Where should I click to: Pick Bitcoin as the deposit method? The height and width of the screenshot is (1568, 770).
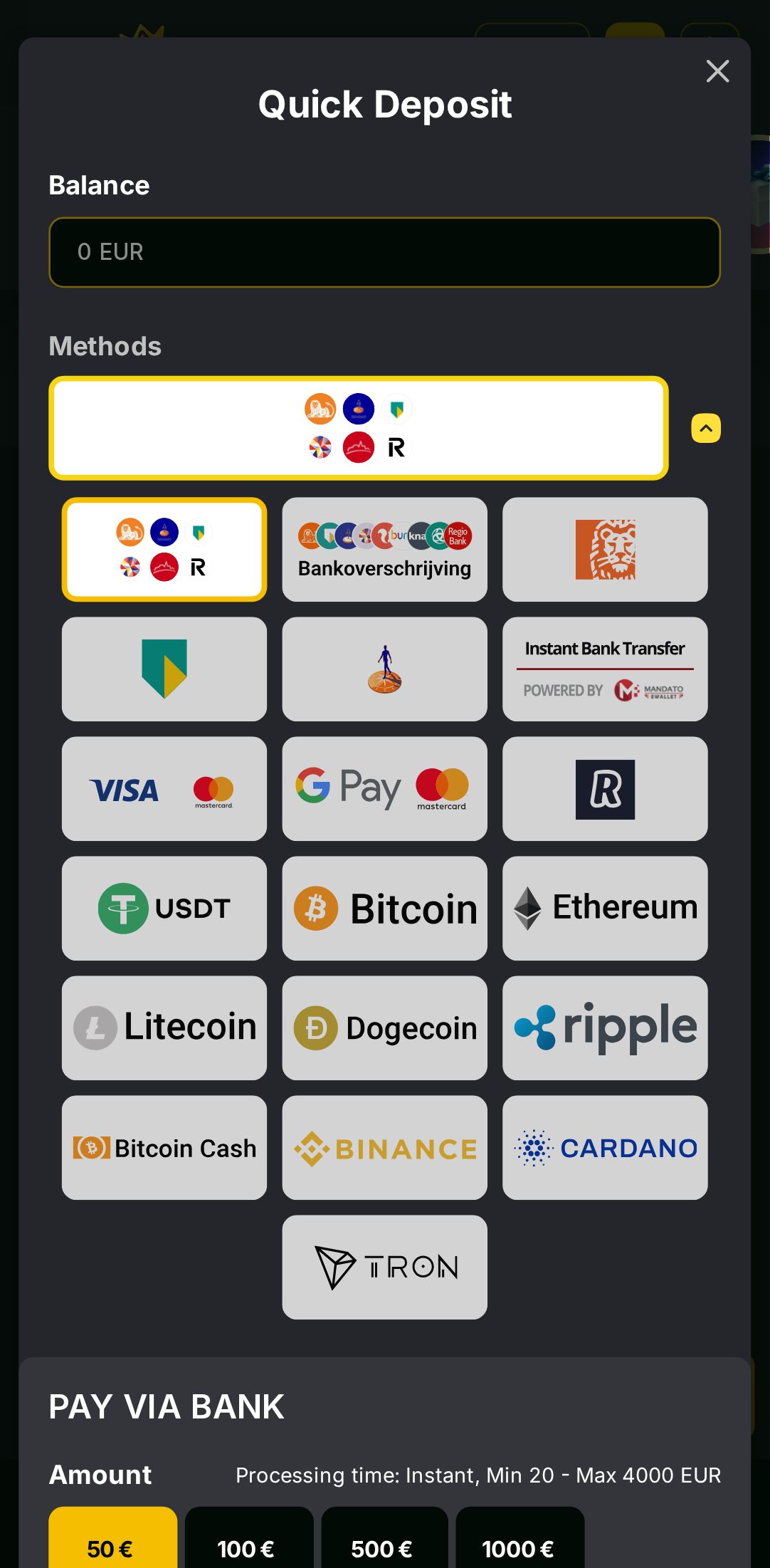384,908
